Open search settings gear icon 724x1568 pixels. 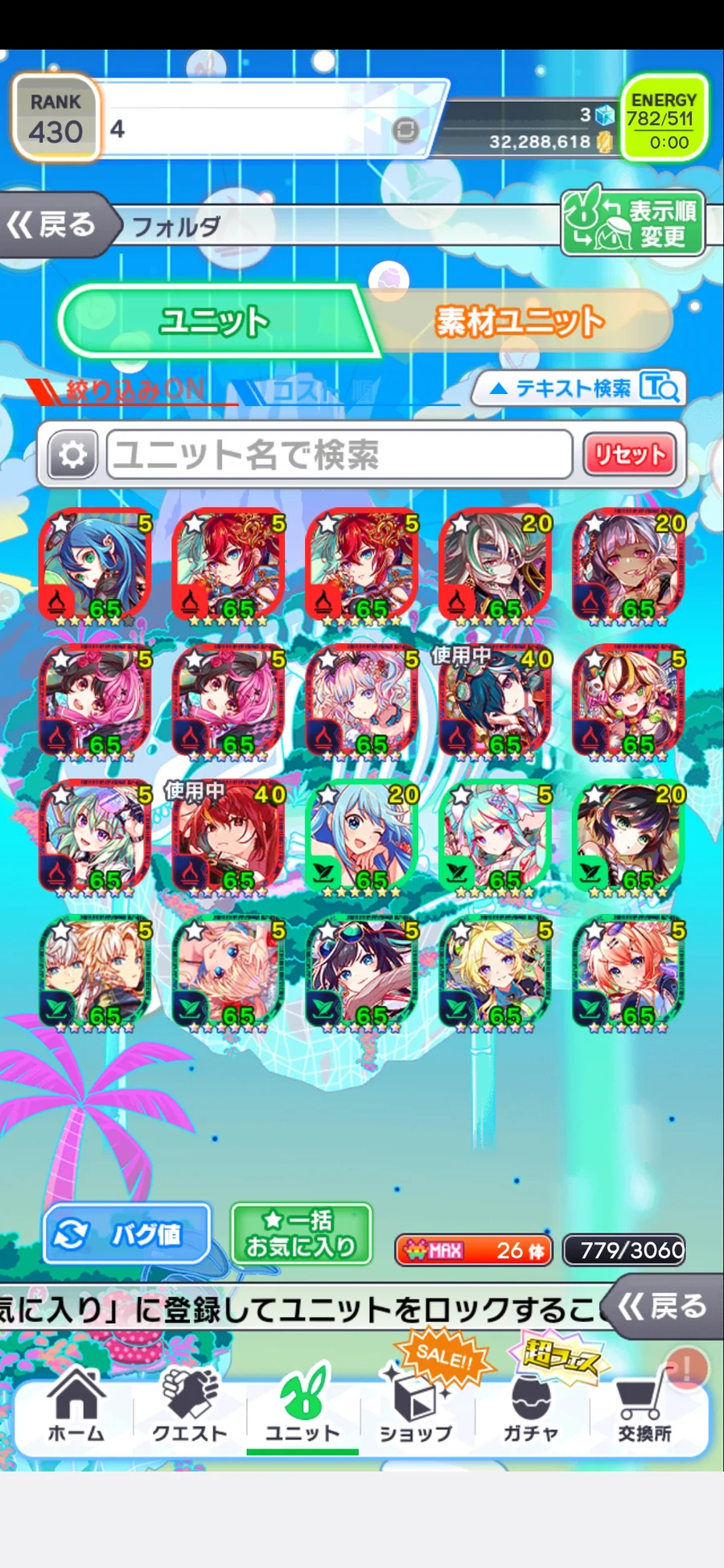[x=72, y=455]
